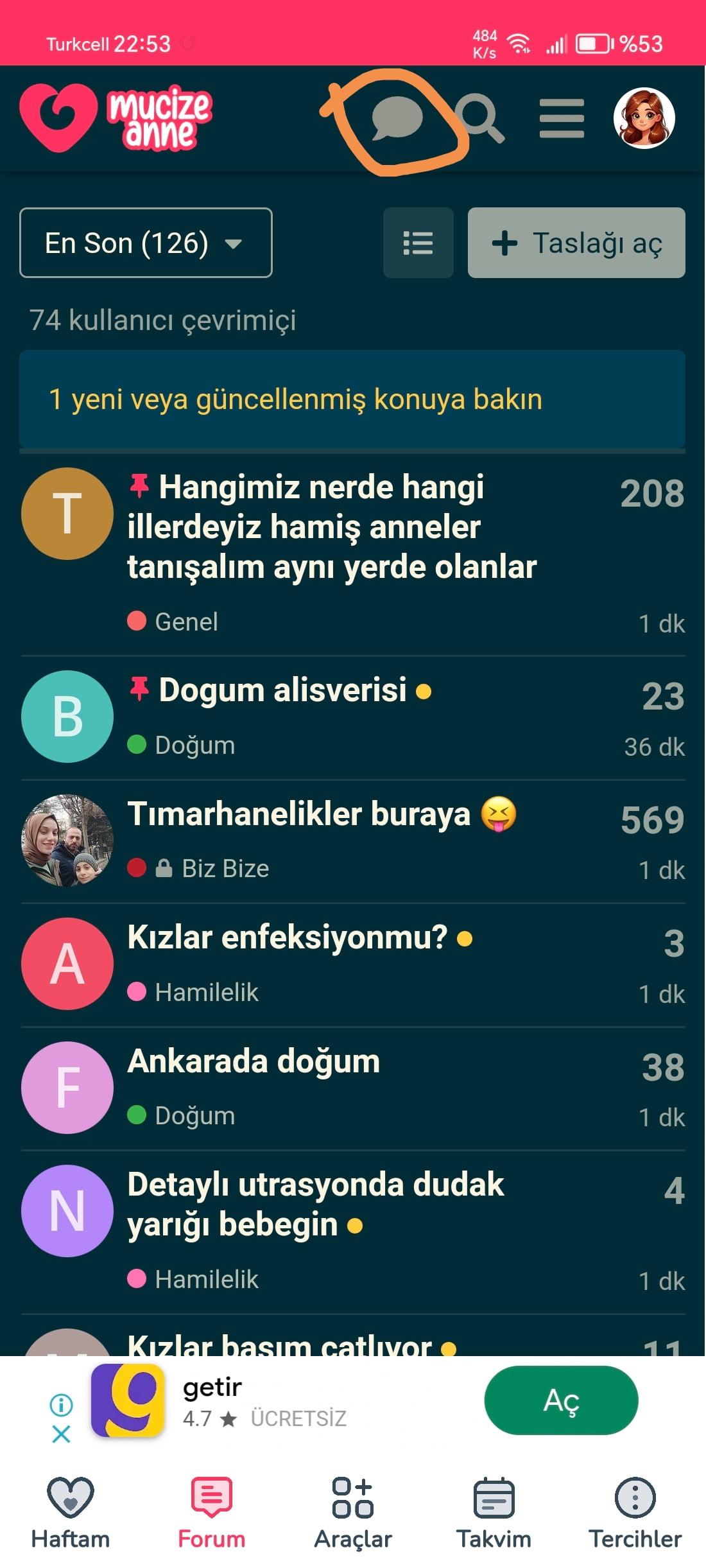Switch to the Haftam tab
This screenshot has width=706, height=1568.
pos(71,1512)
